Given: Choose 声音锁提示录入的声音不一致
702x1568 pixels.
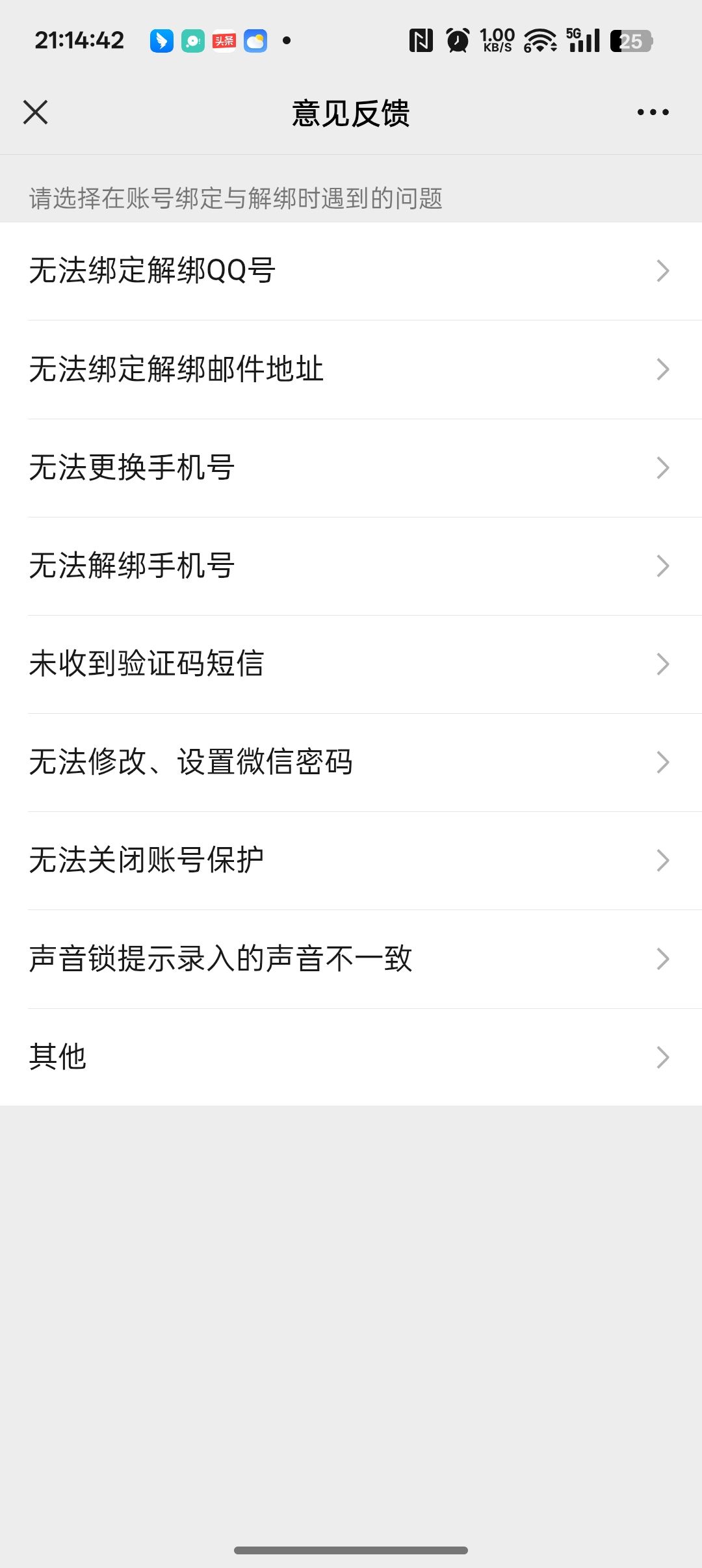Looking at the screenshot, I should (351, 959).
